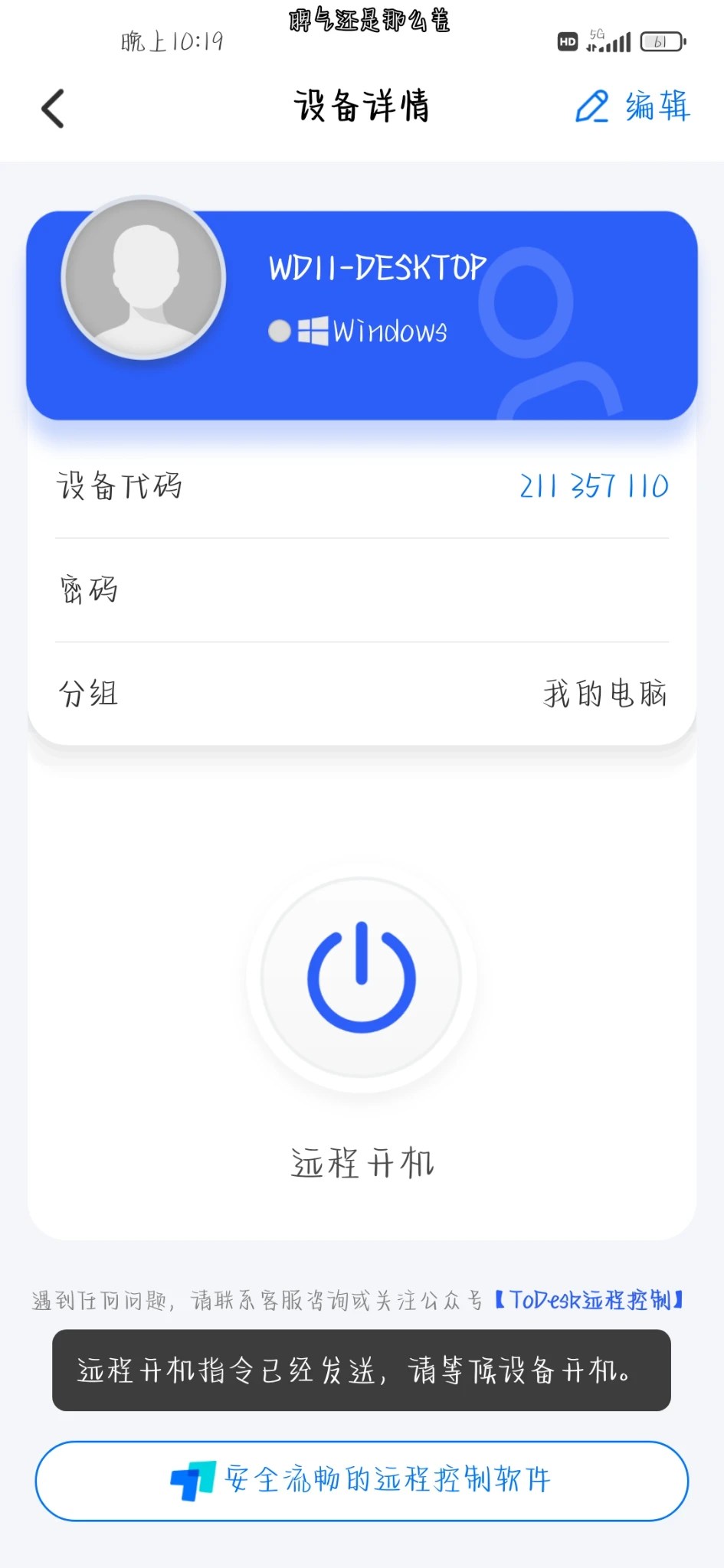The width and height of the screenshot is (724, 1568).
Task: Go back from the device details page
Action: pyautogui.click(x=52, y=108)
